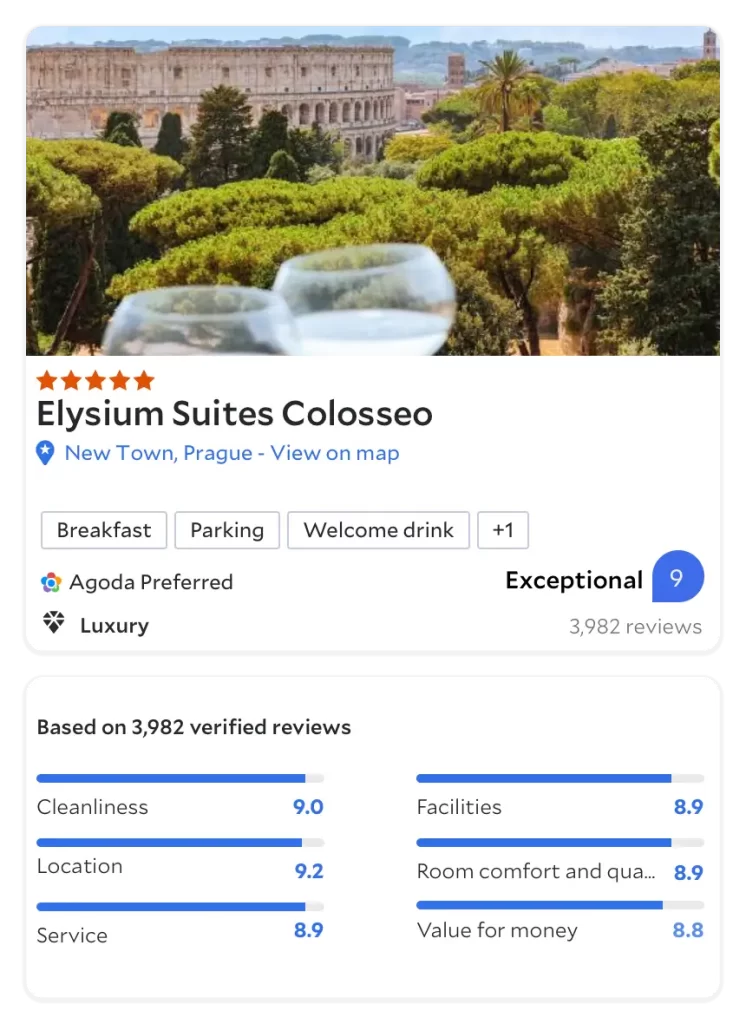Open the hotel photo gallery

[x=372, y=190]
